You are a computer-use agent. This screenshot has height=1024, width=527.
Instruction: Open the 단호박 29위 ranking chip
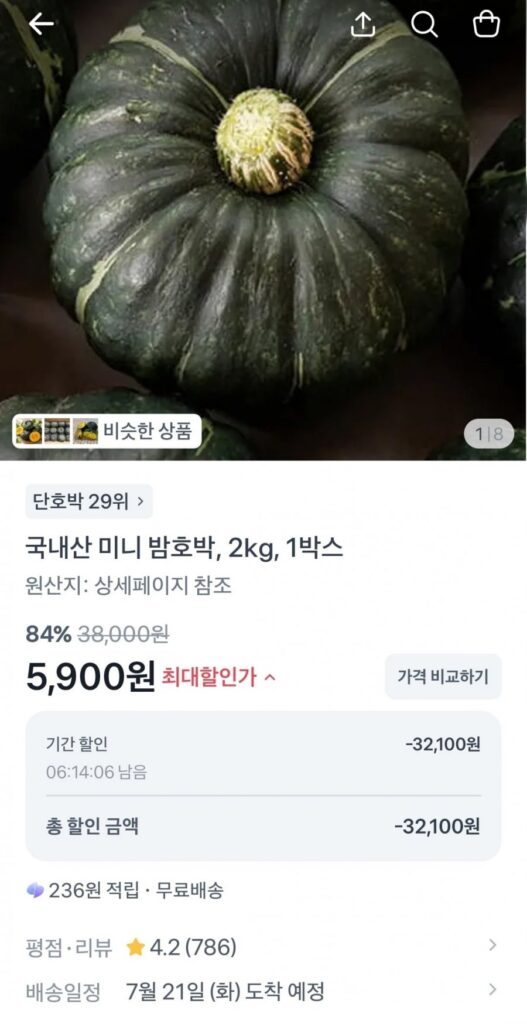89,502
